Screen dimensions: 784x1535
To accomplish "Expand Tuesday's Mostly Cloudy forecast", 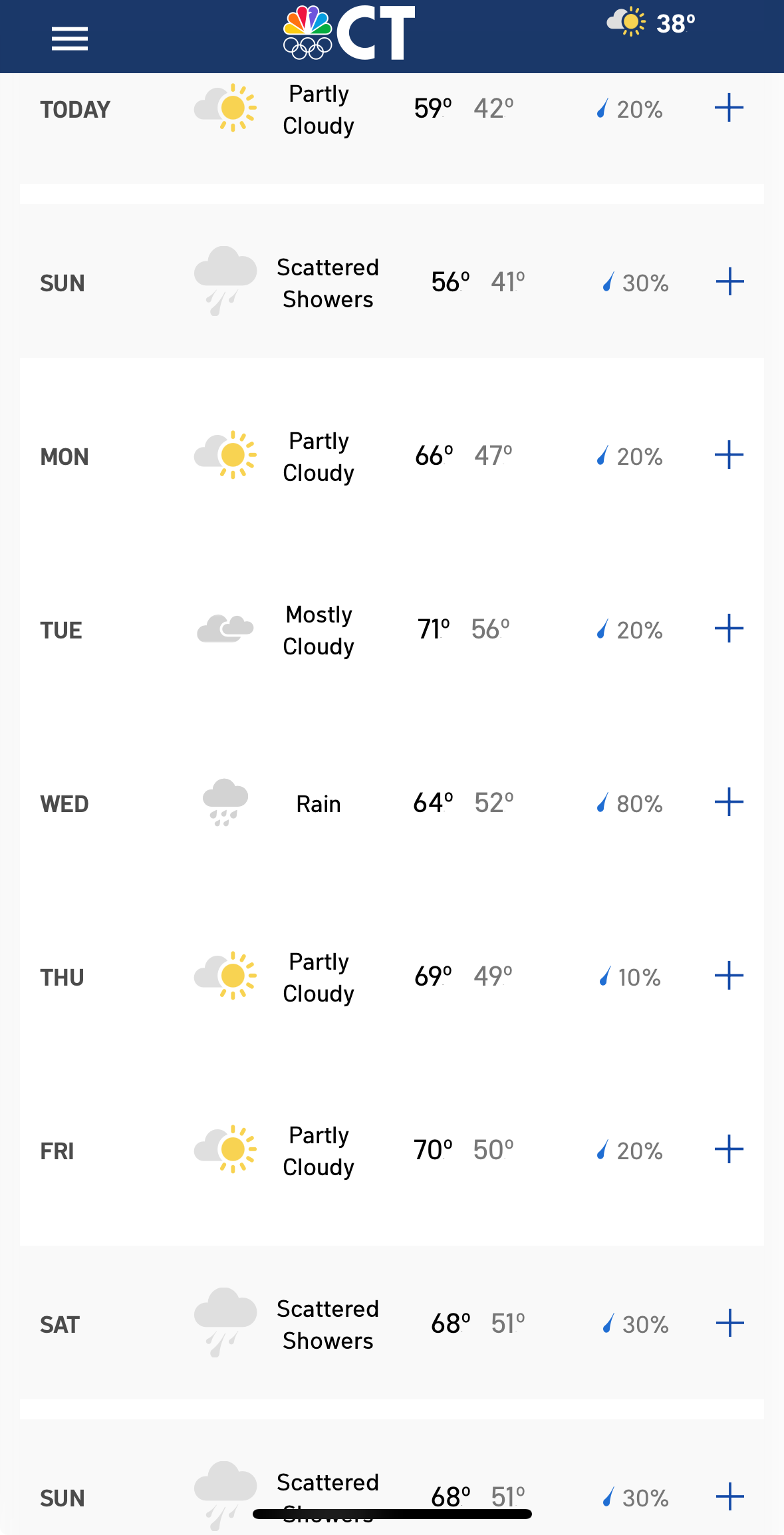I will tap(729, 628).
